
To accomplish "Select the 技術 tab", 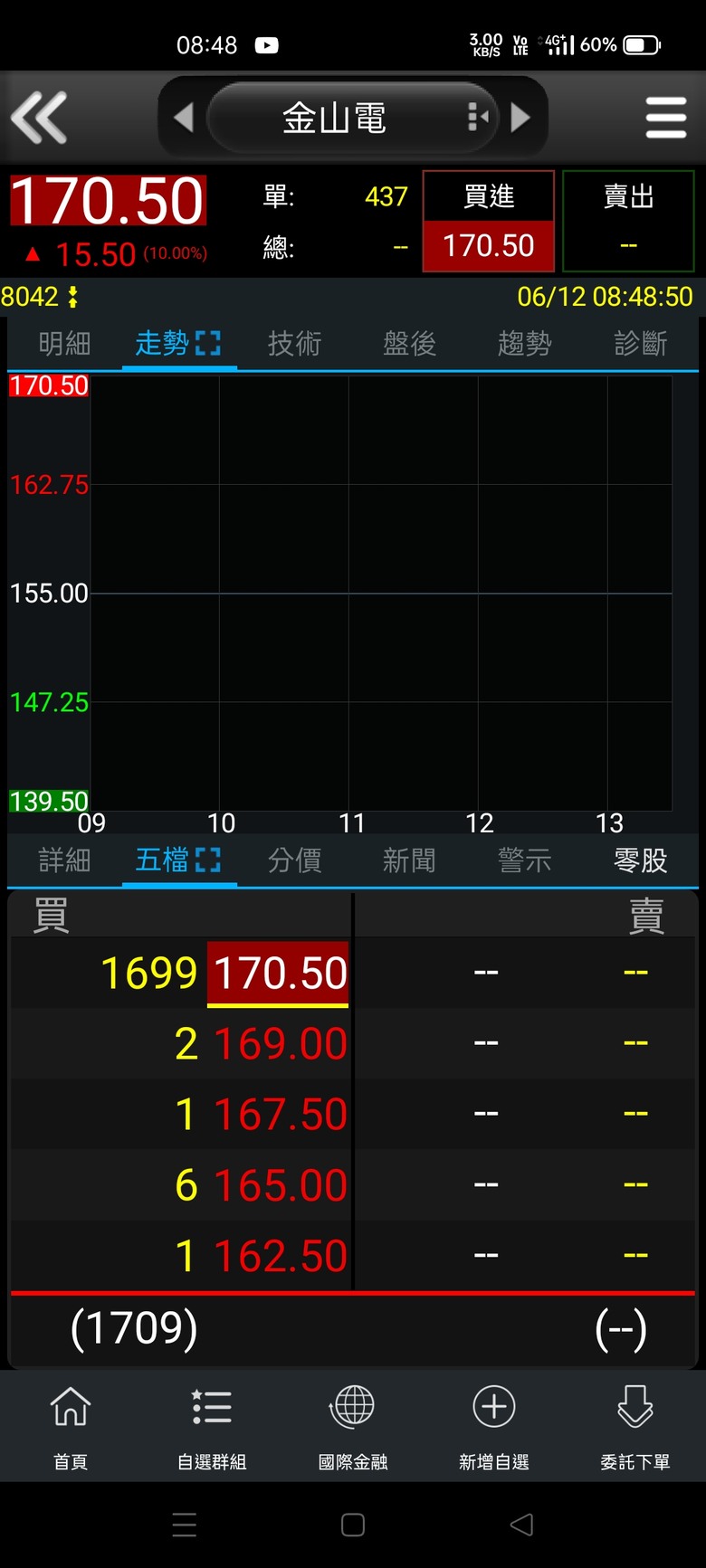I will point(294,344).
